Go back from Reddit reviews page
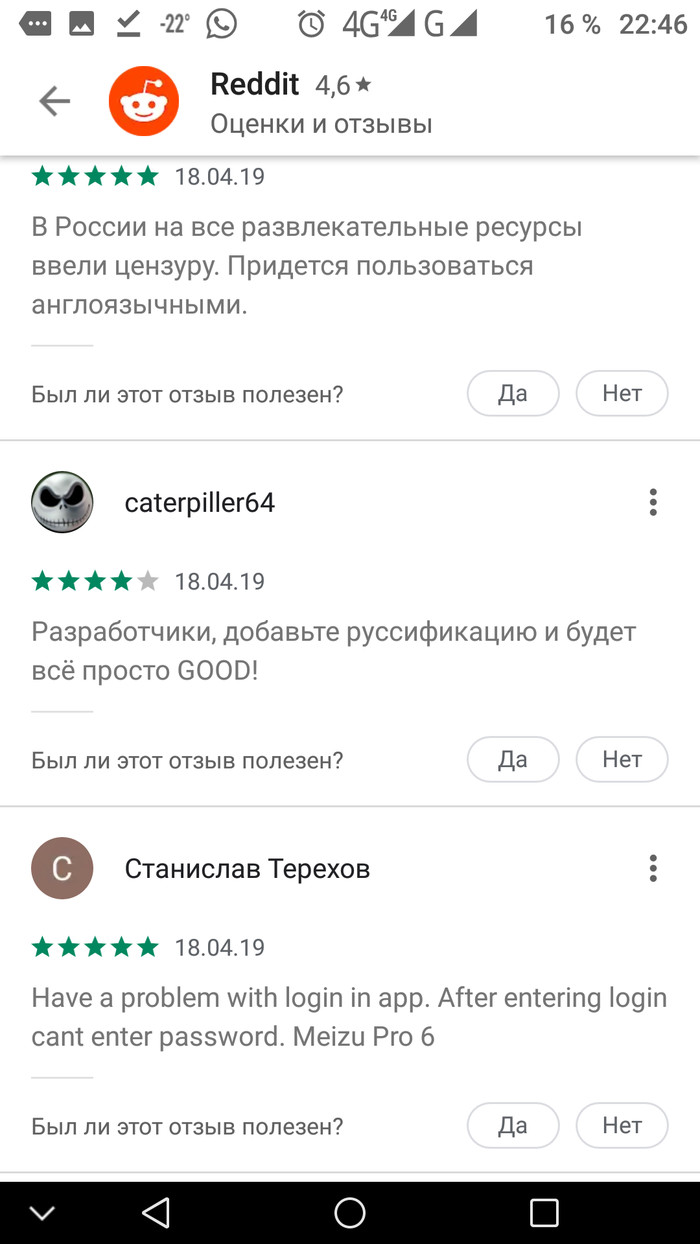This screenshot has height=1244, width=700. (x=54, y=101)
